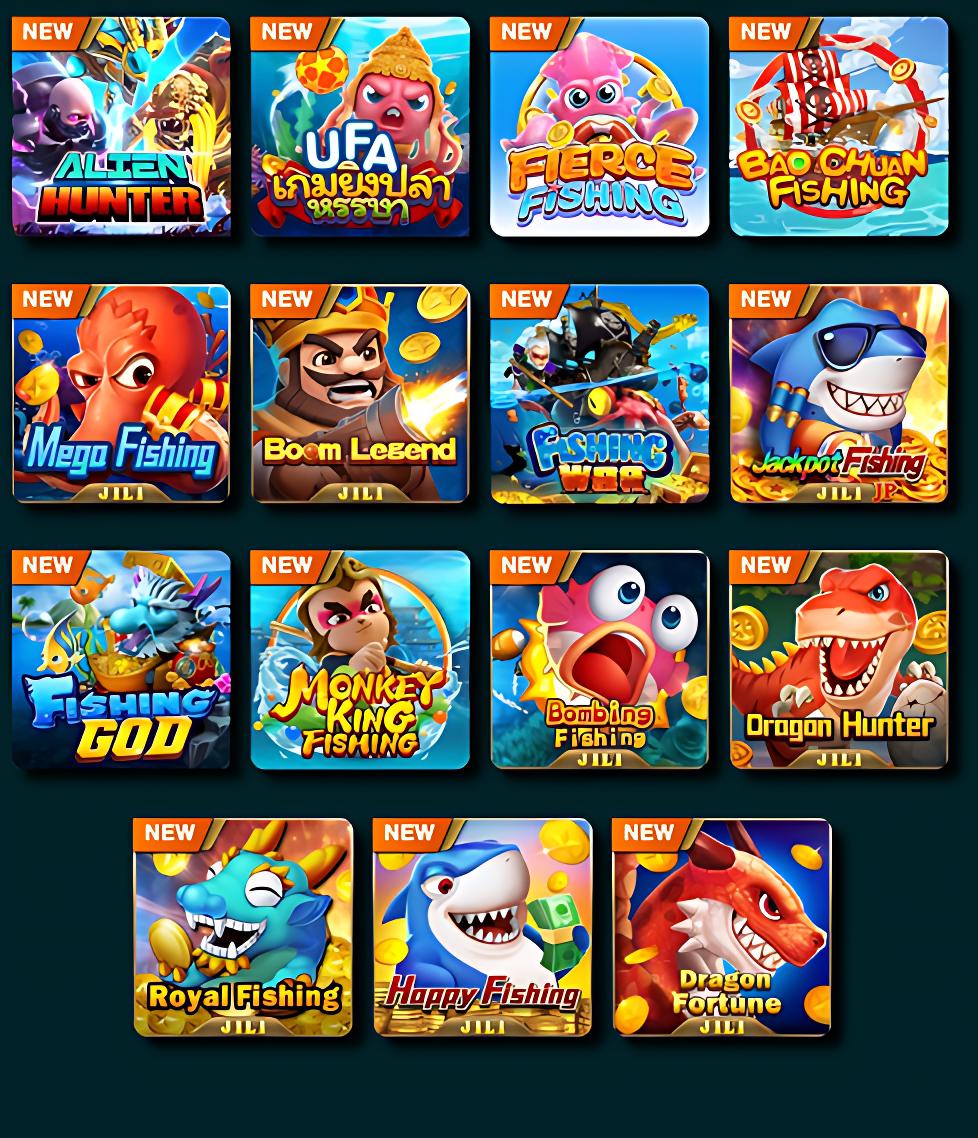Screen dimensions: 978x1138
Task: Select the Fierce Fishing game
Action: pos(599,124)
